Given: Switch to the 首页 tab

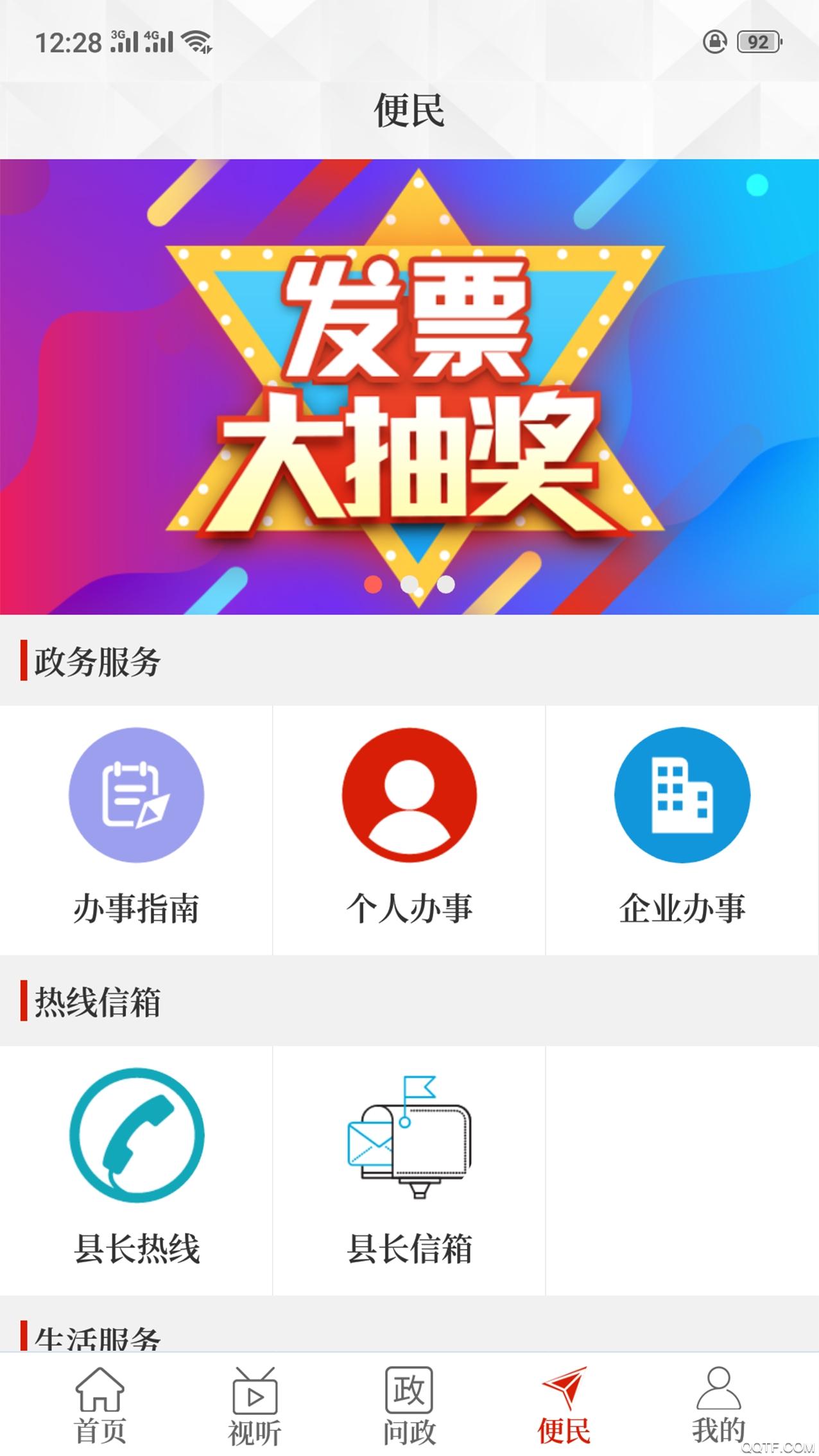Looking at the screenshot, I should pos(100,1405).
